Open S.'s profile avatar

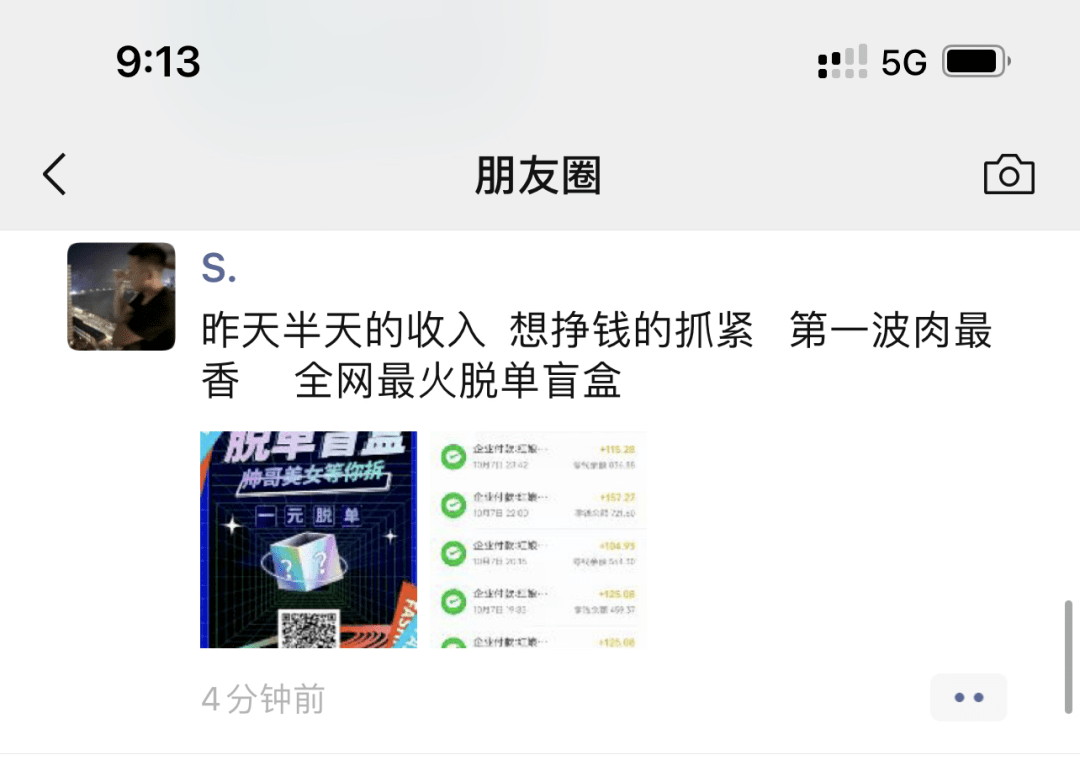121,296
